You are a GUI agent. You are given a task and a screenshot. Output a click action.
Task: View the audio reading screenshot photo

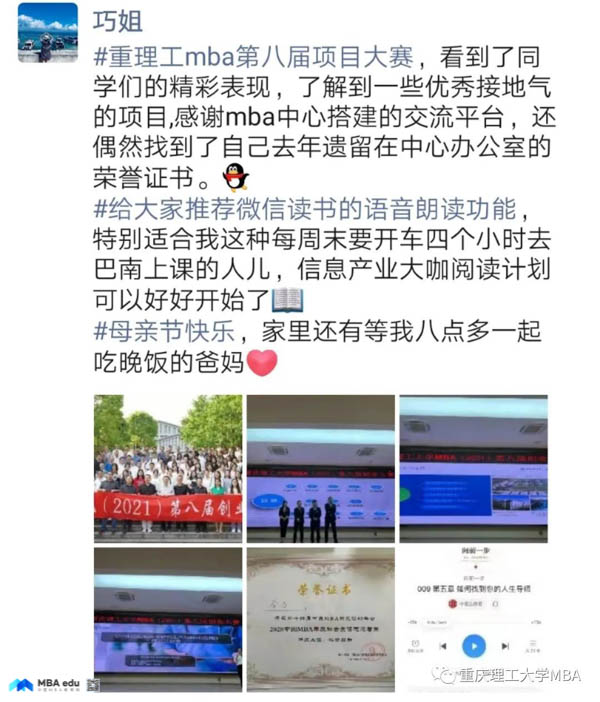point(472,618)
